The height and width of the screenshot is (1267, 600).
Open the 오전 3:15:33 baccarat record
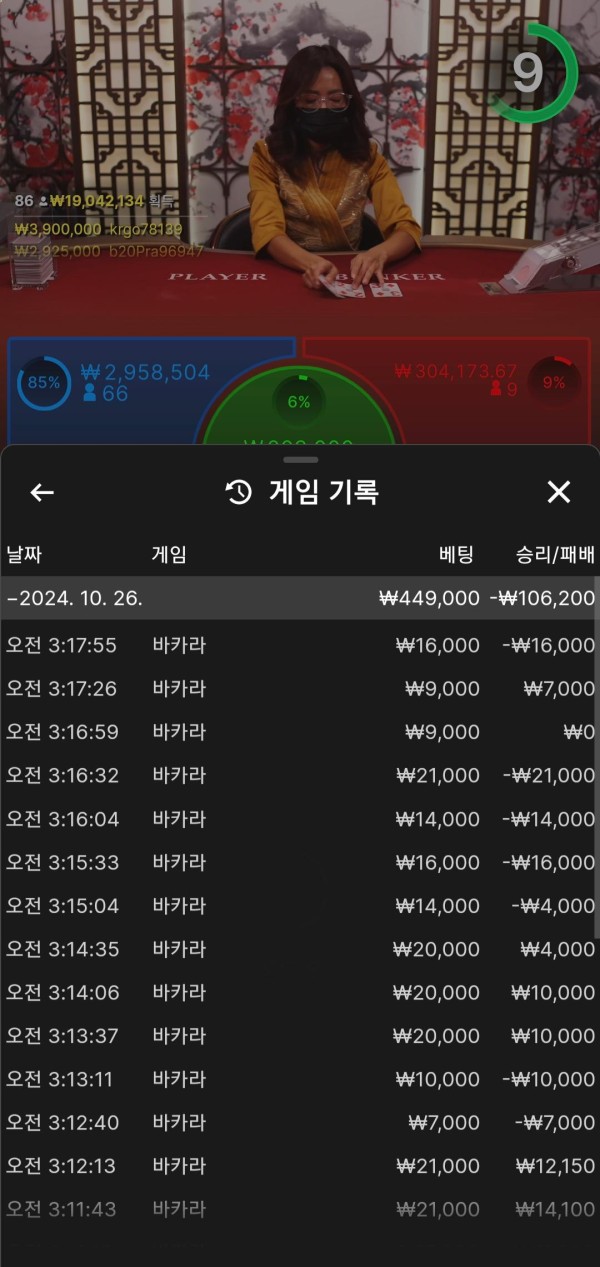[x=298, y=862]
